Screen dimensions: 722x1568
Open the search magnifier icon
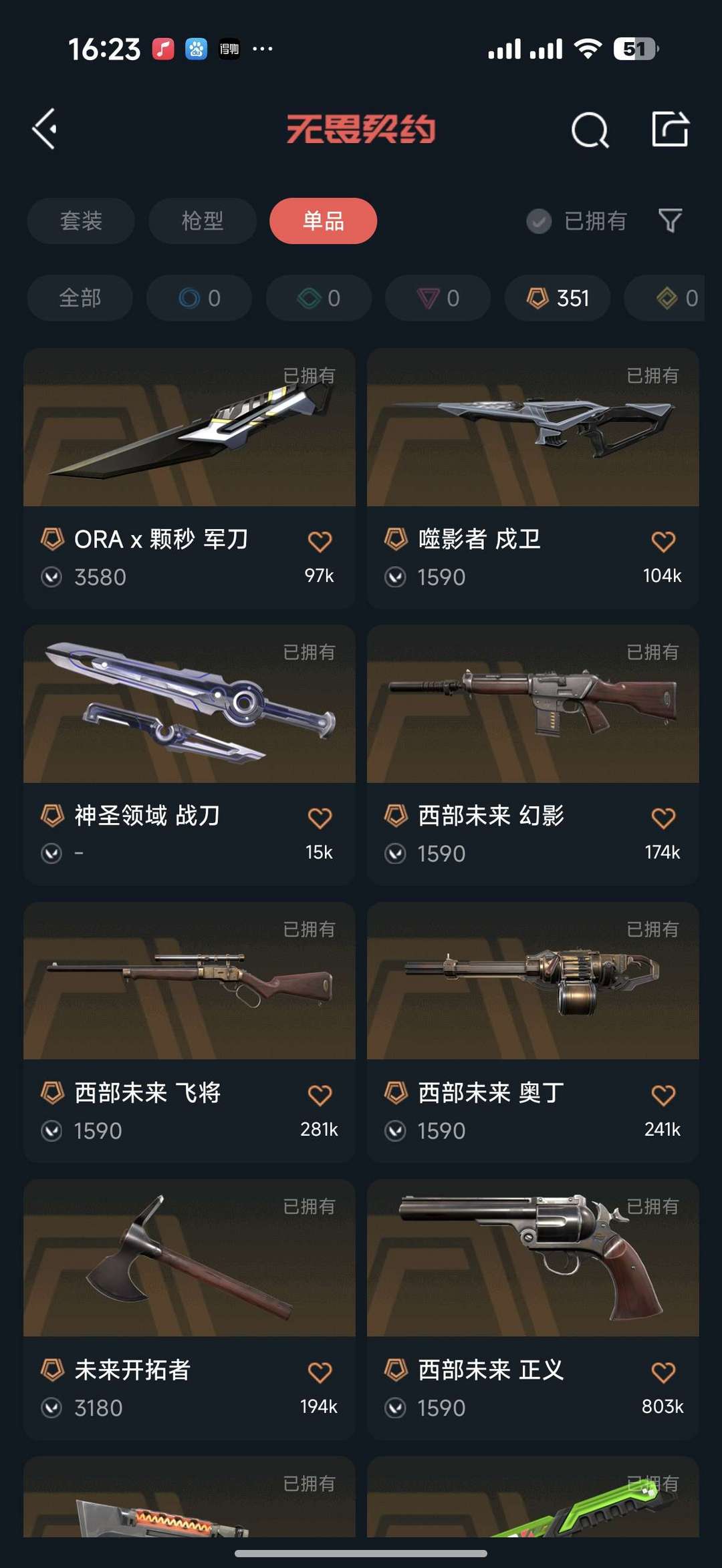pyautogui.click(x=590, y=129)
